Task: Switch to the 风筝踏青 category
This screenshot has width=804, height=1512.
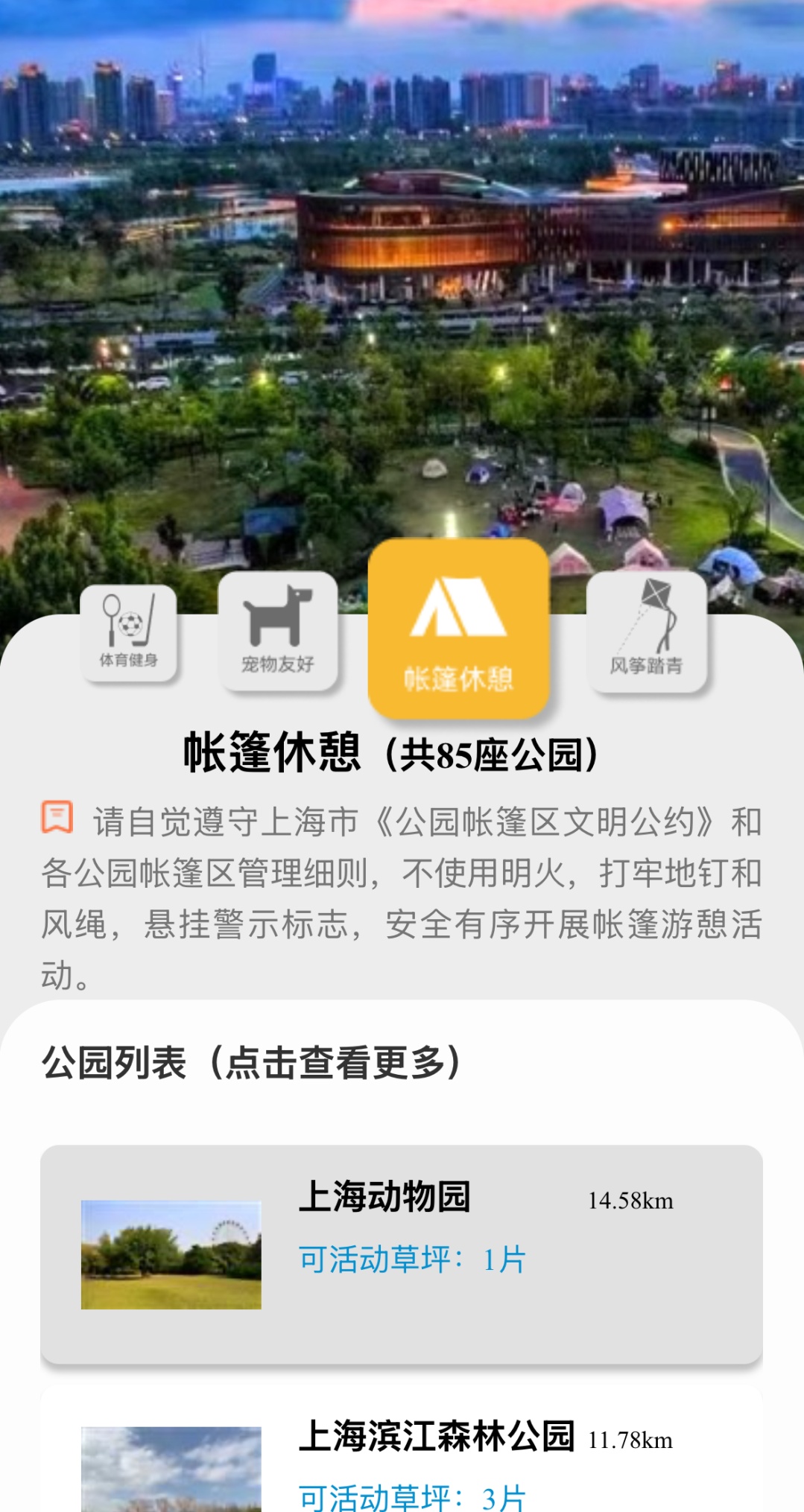Action: pyautogui.click(x=646, y=631)
